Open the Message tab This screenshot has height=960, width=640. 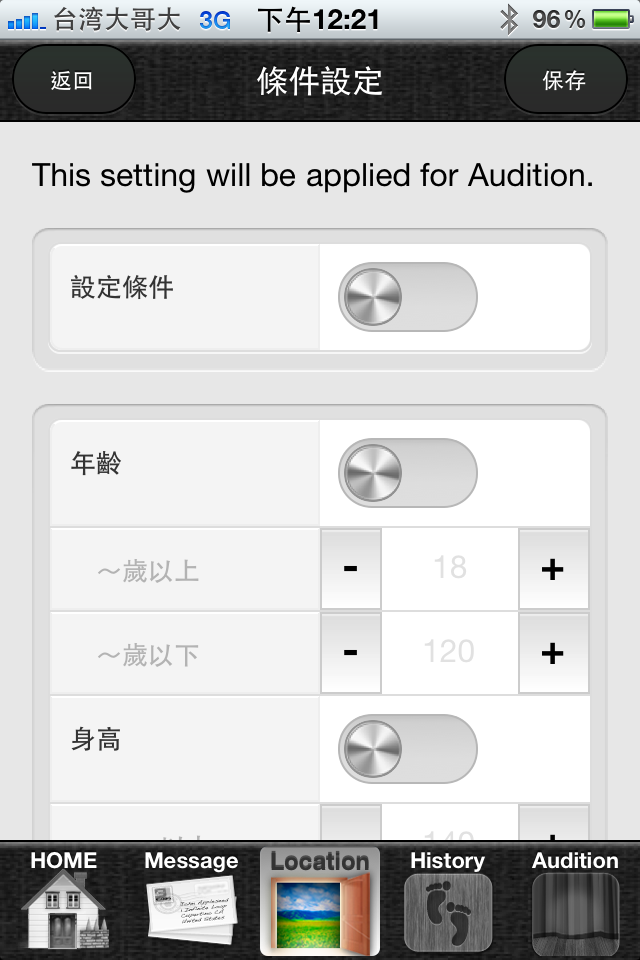191,900
